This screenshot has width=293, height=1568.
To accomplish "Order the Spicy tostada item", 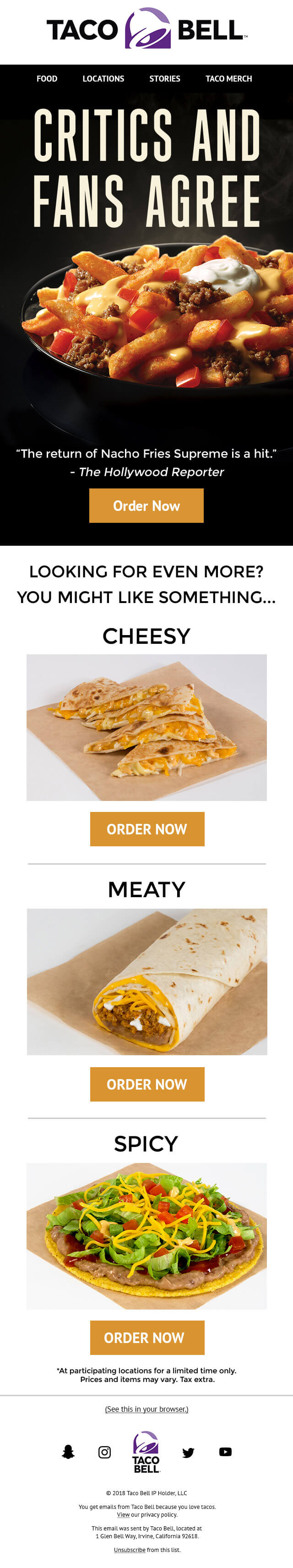I will (x=147, y=1338).
